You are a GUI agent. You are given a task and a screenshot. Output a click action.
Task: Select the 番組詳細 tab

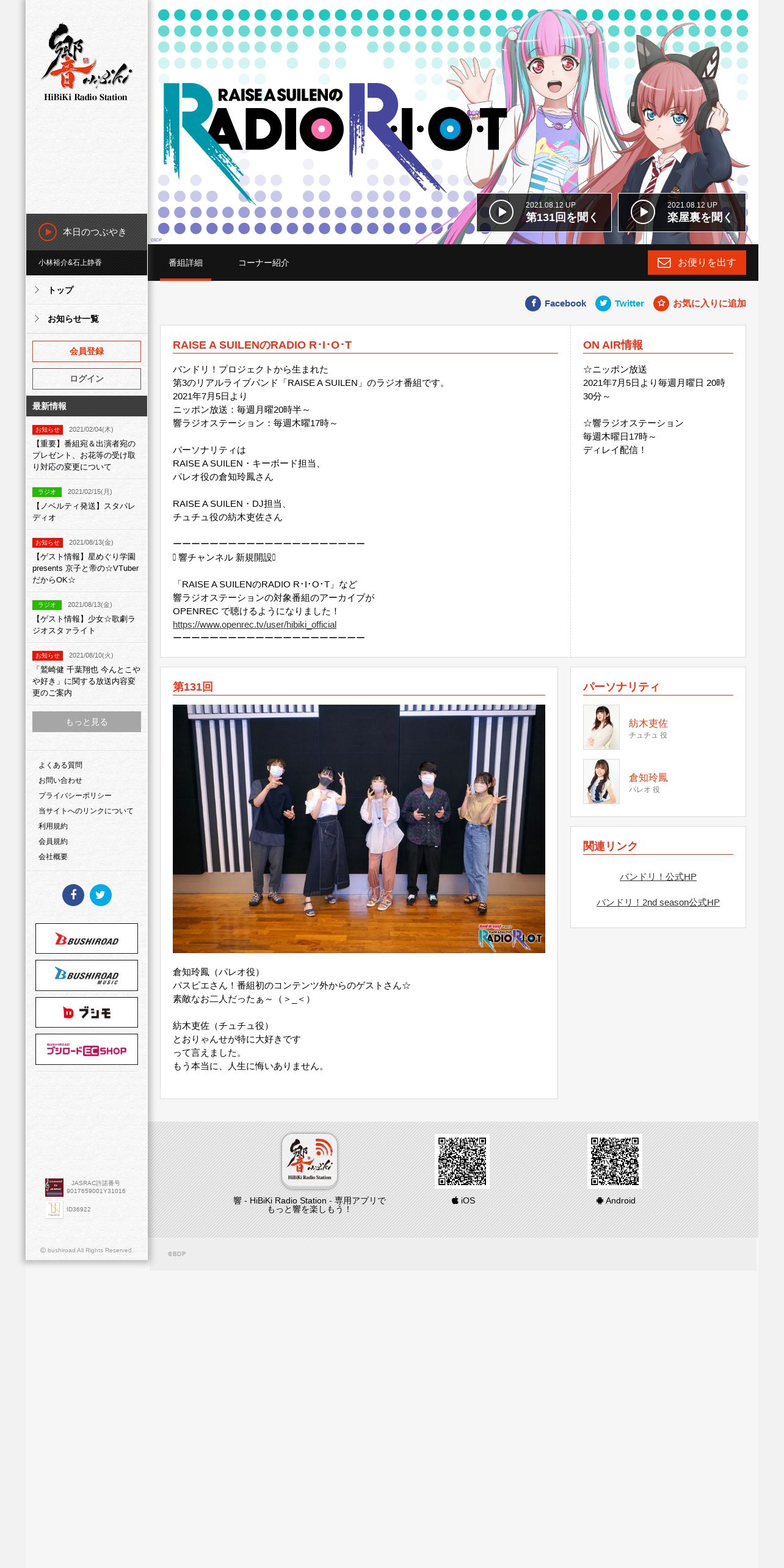tap(186, 263)
